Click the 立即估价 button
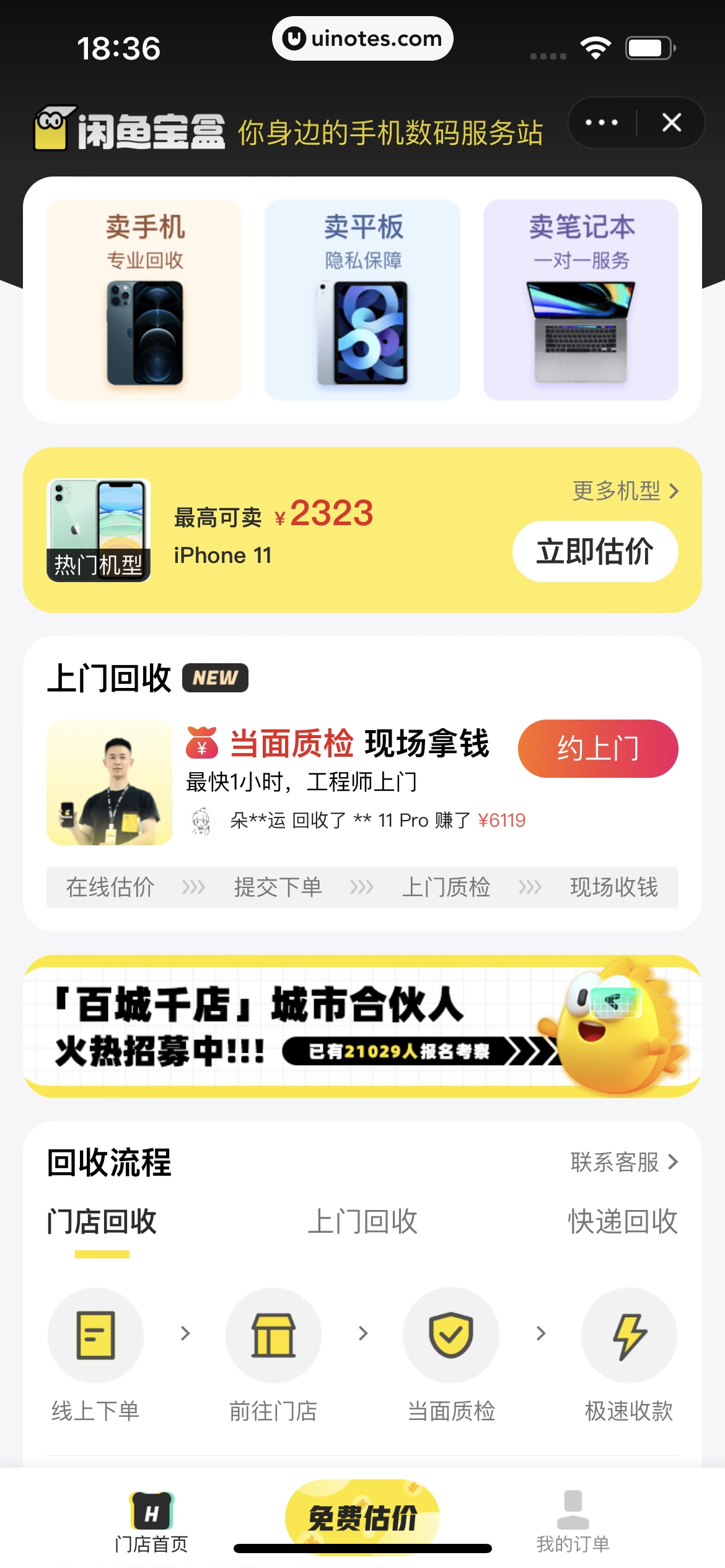Viewport: 725px width, 1568px height. pos(594,551)
